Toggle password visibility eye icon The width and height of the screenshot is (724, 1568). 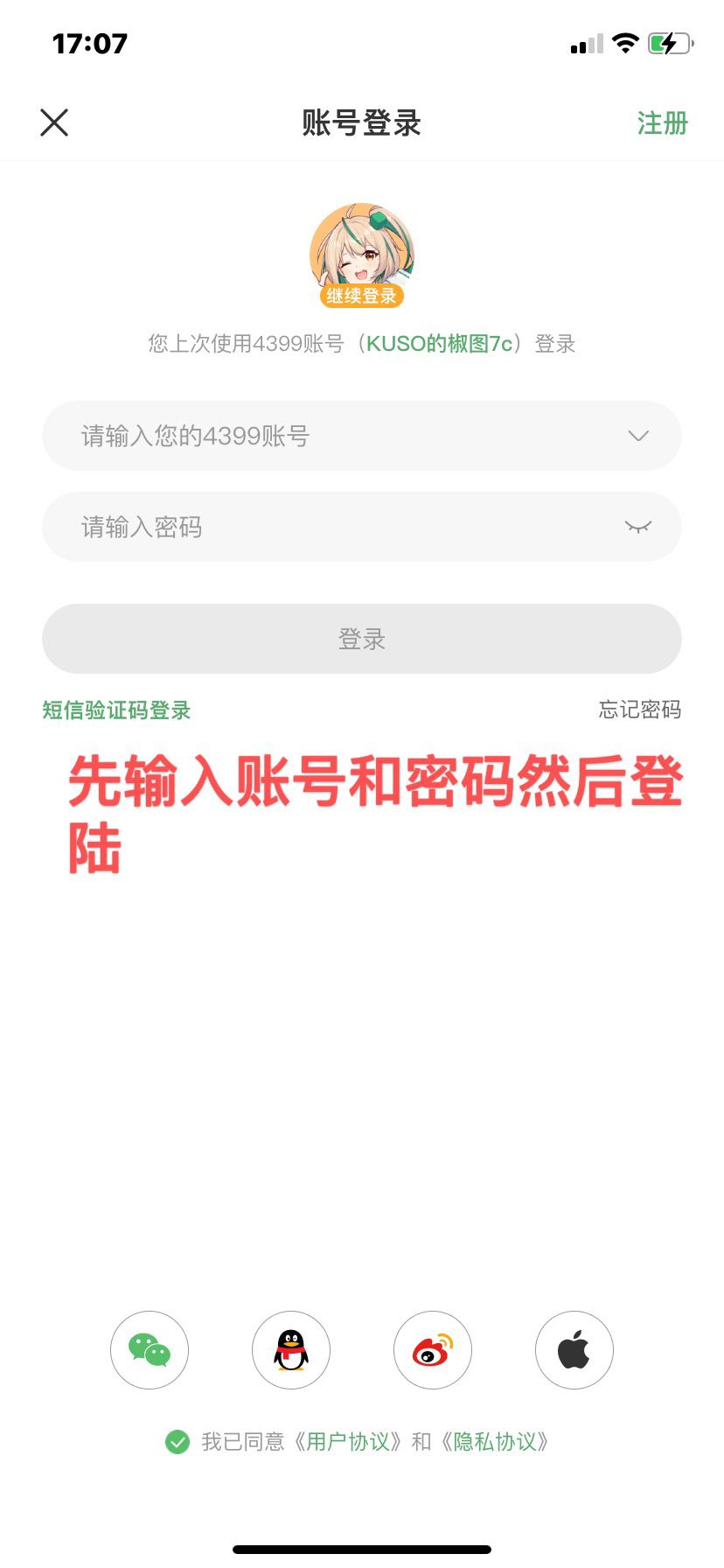pyautogui.click(x=638, y=527)
